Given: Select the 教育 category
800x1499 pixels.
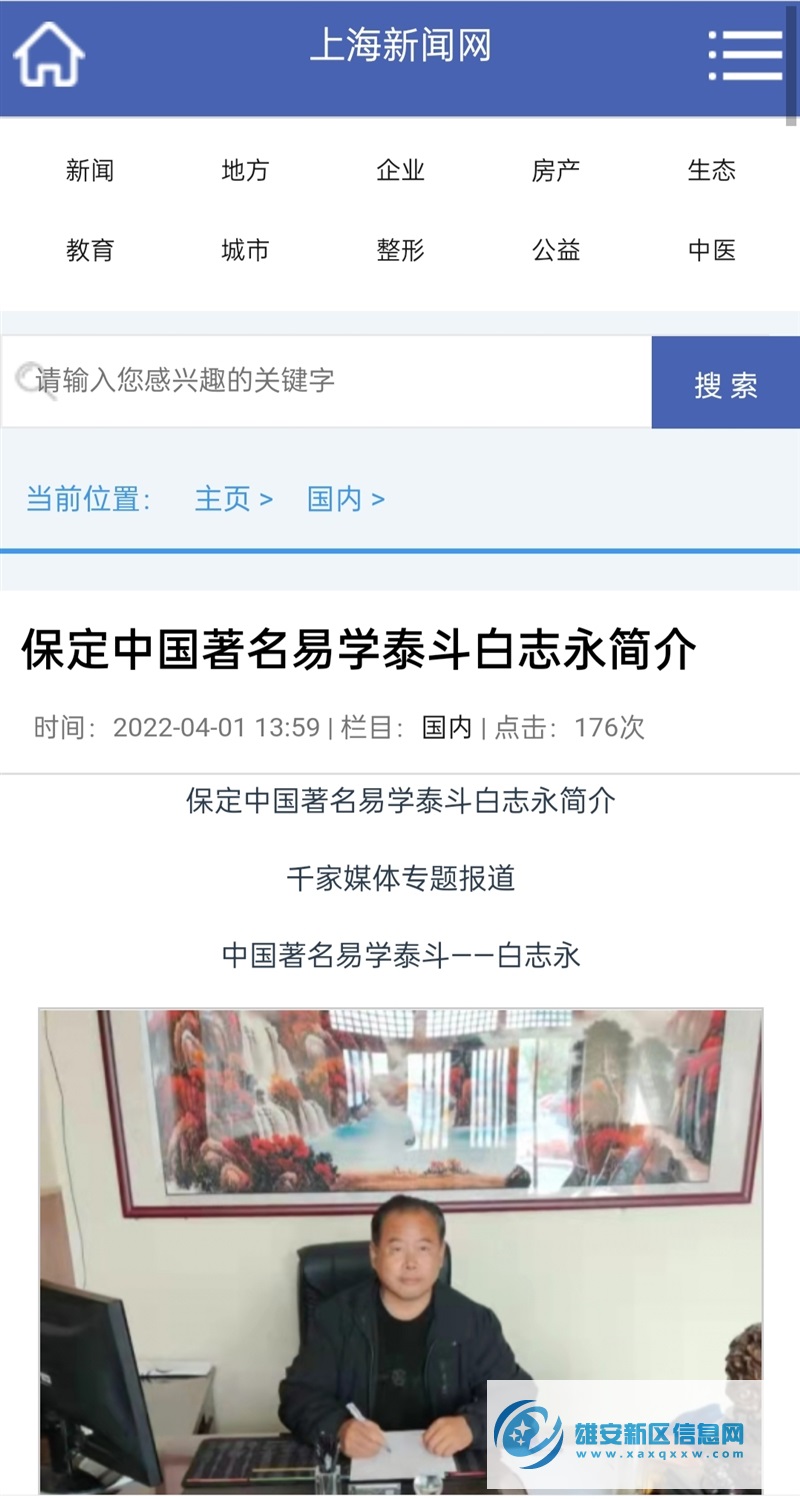Looking at the screenshot, I should 90,250.
